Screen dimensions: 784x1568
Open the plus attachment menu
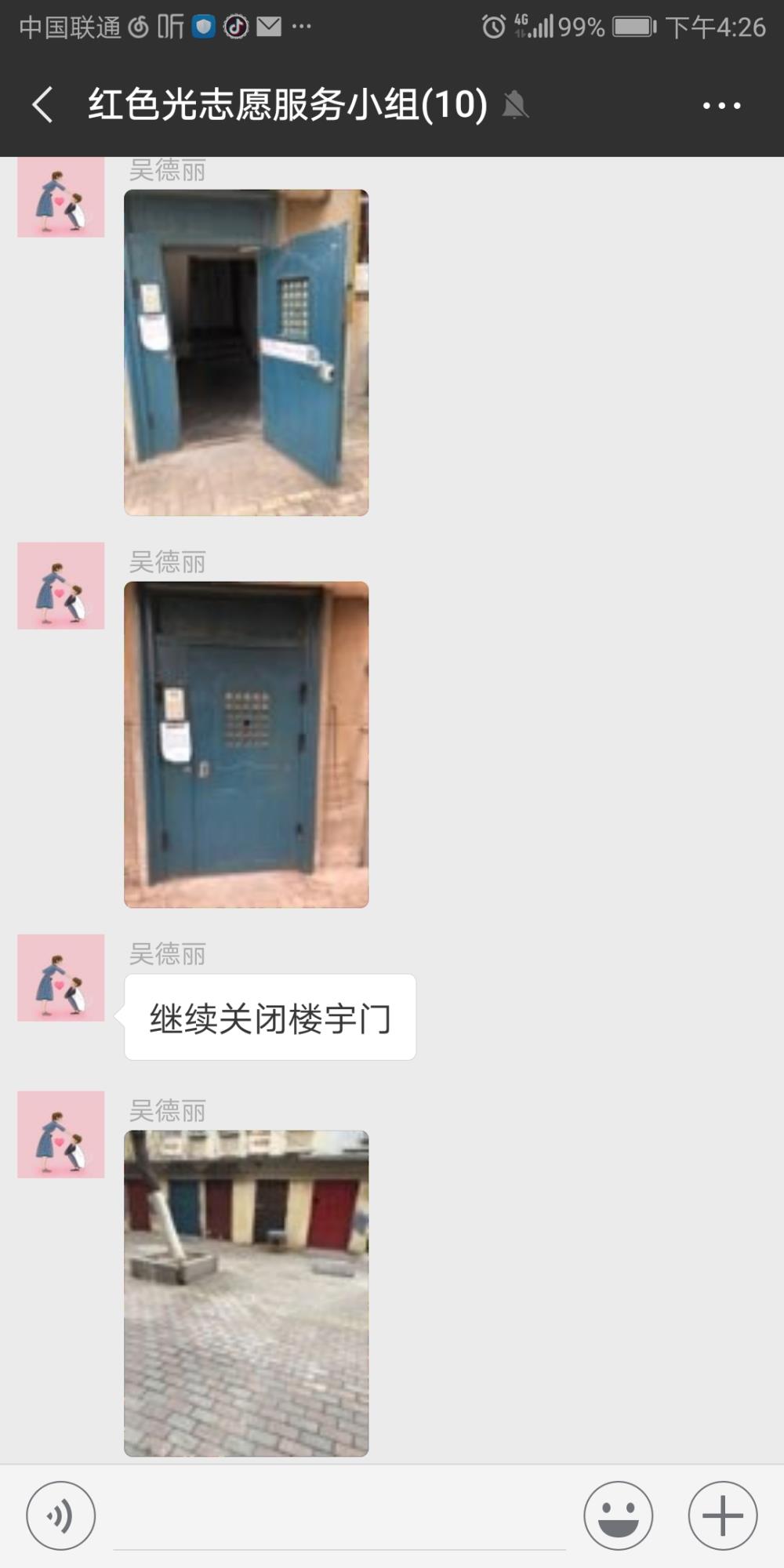point(722,1515)
